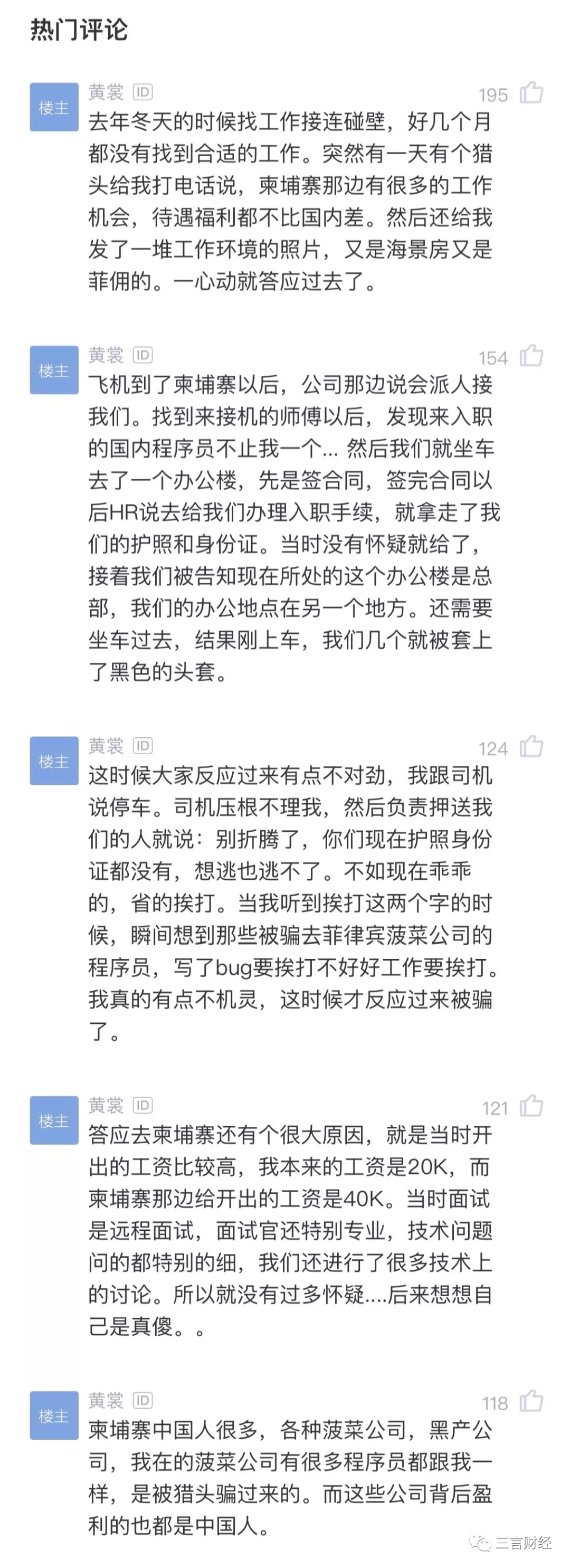This screenshot has height=1568, width=570.
Task: Like the comment with 154 likes
Action: pyautogui.click(x=531, y=356)
